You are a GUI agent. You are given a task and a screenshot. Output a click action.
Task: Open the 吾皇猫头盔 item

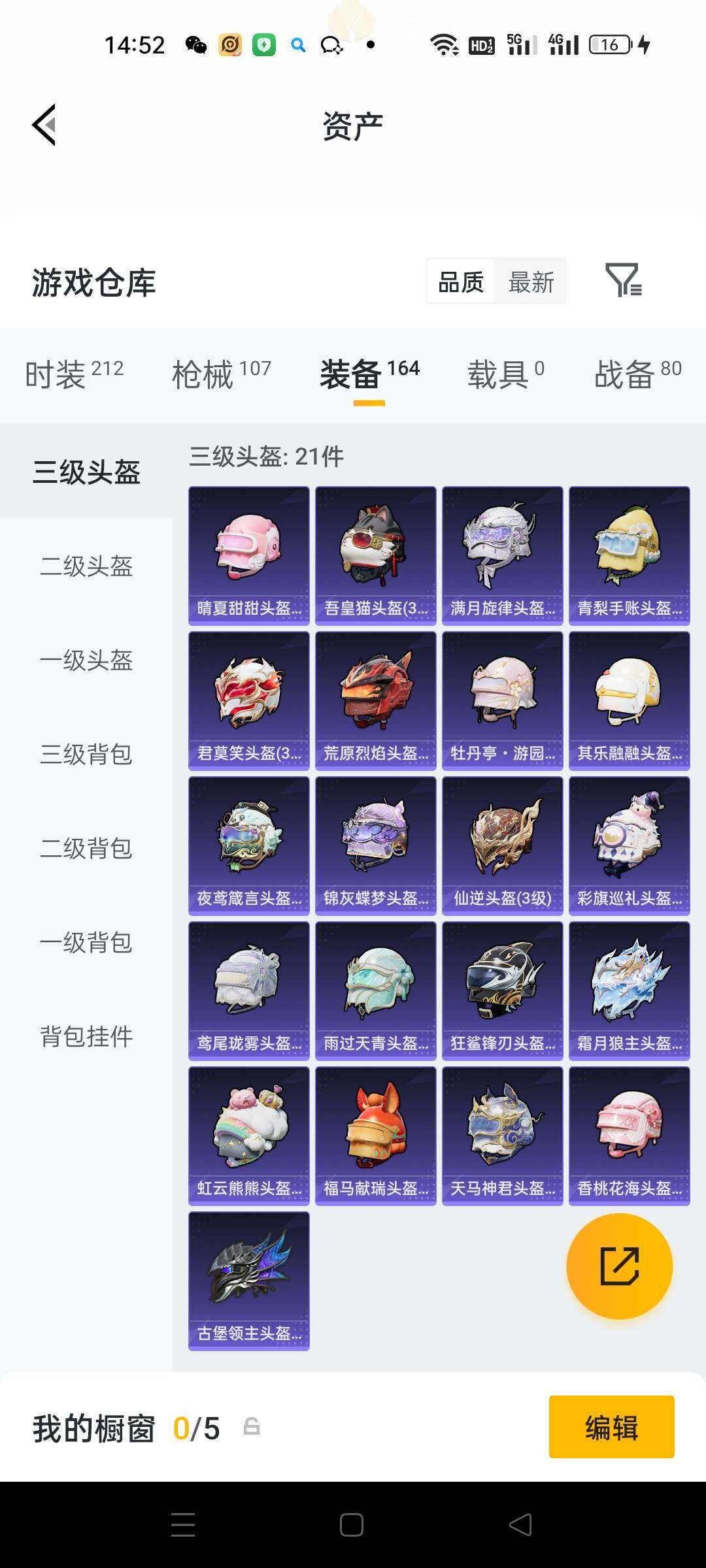376,556
